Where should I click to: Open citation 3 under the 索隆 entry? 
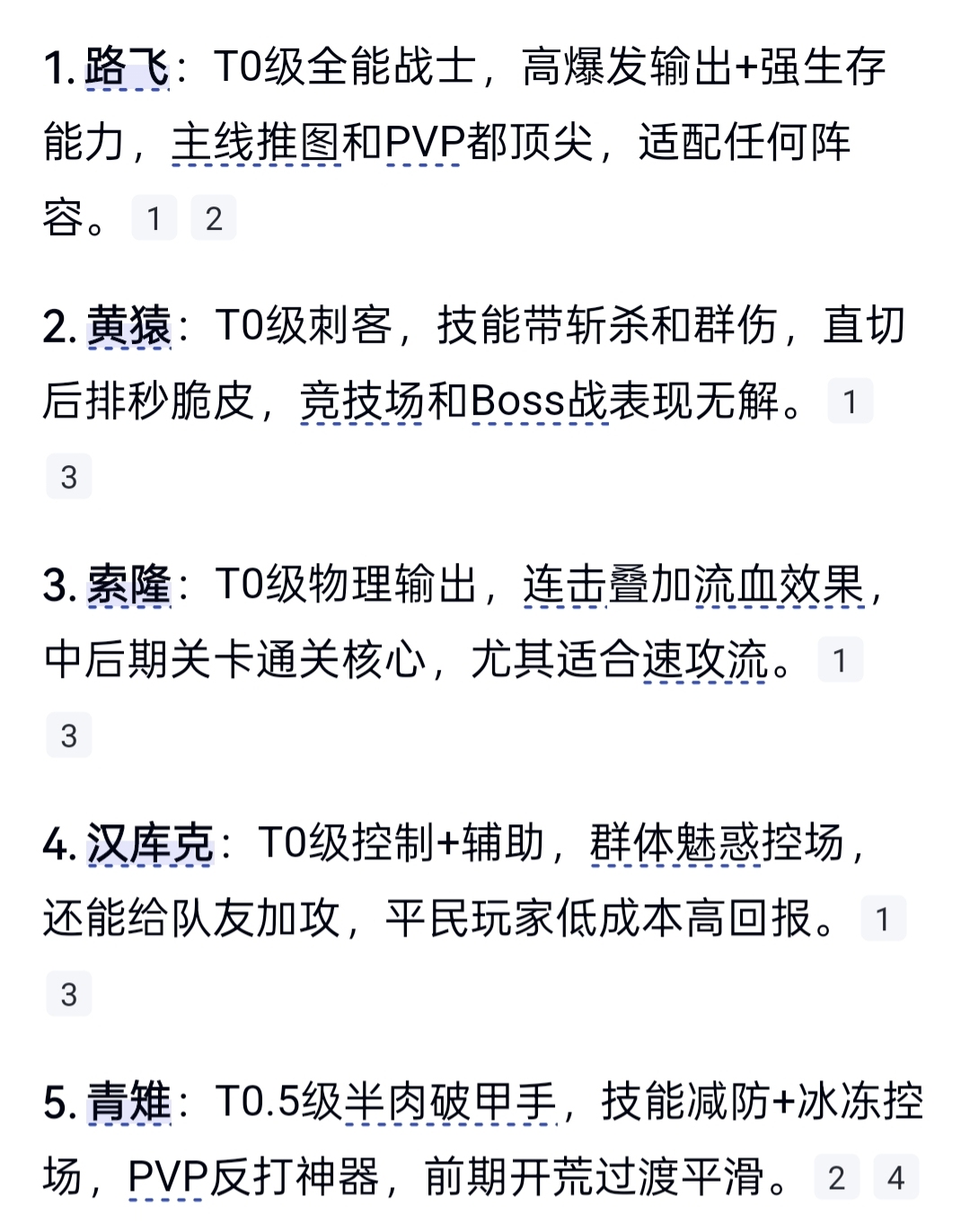(69, 735)
